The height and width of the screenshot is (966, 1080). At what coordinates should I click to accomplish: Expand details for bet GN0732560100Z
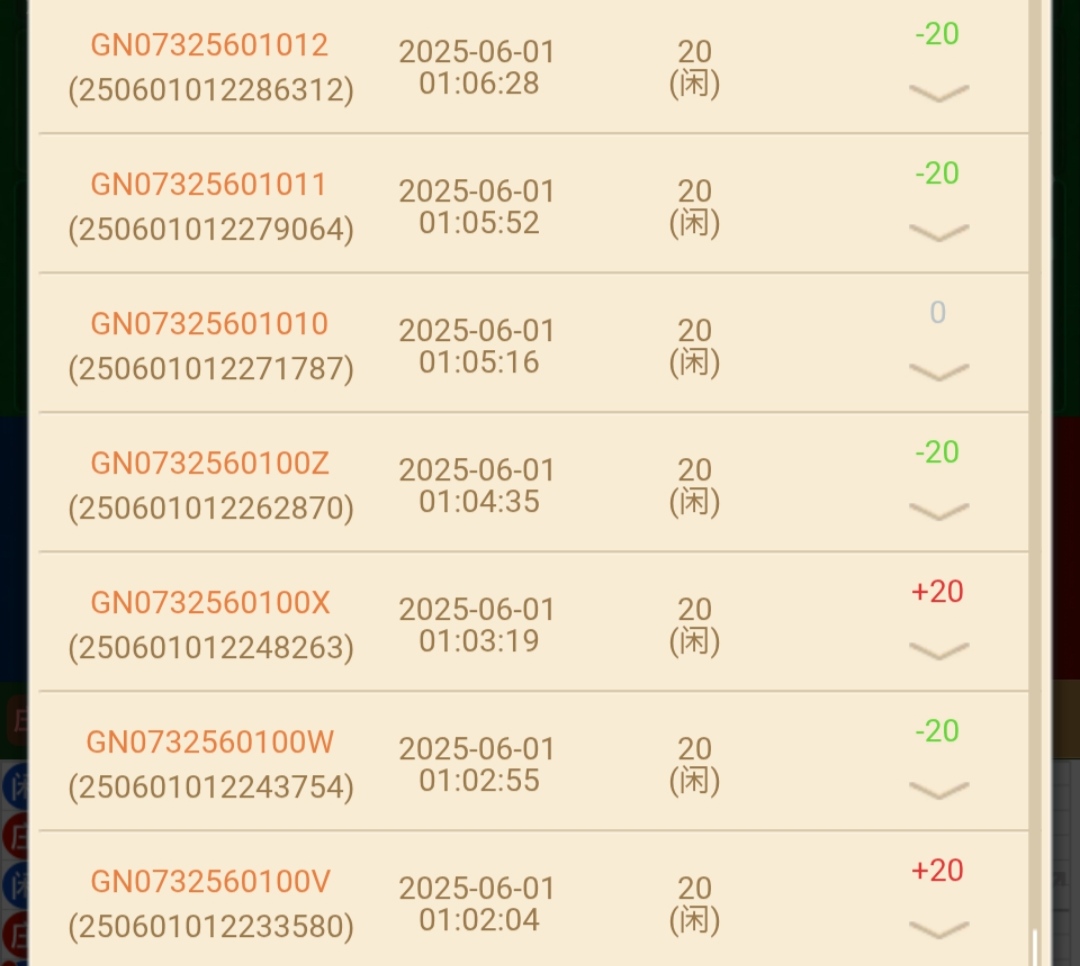938,511
